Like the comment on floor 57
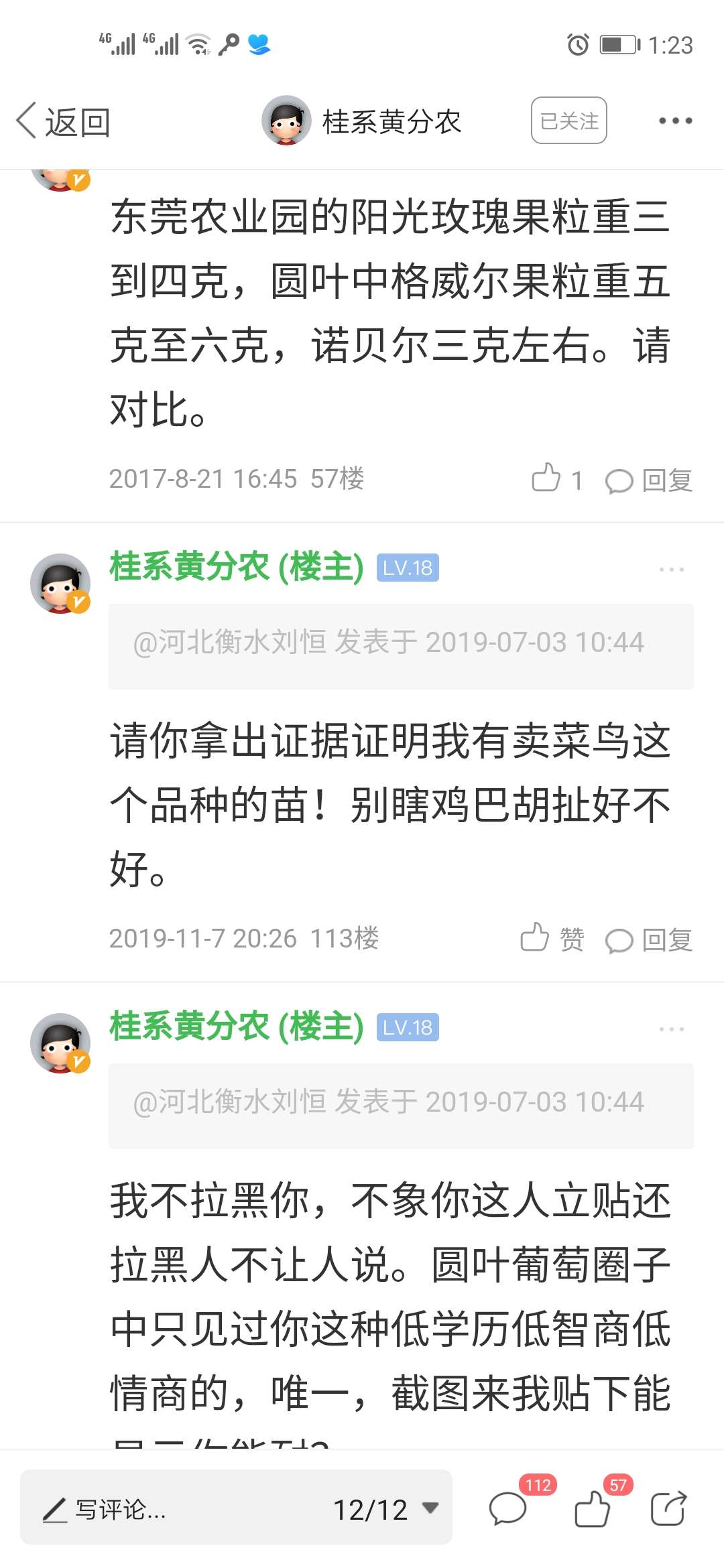Viewport: 724px width, 1568px height. (556, 479)
